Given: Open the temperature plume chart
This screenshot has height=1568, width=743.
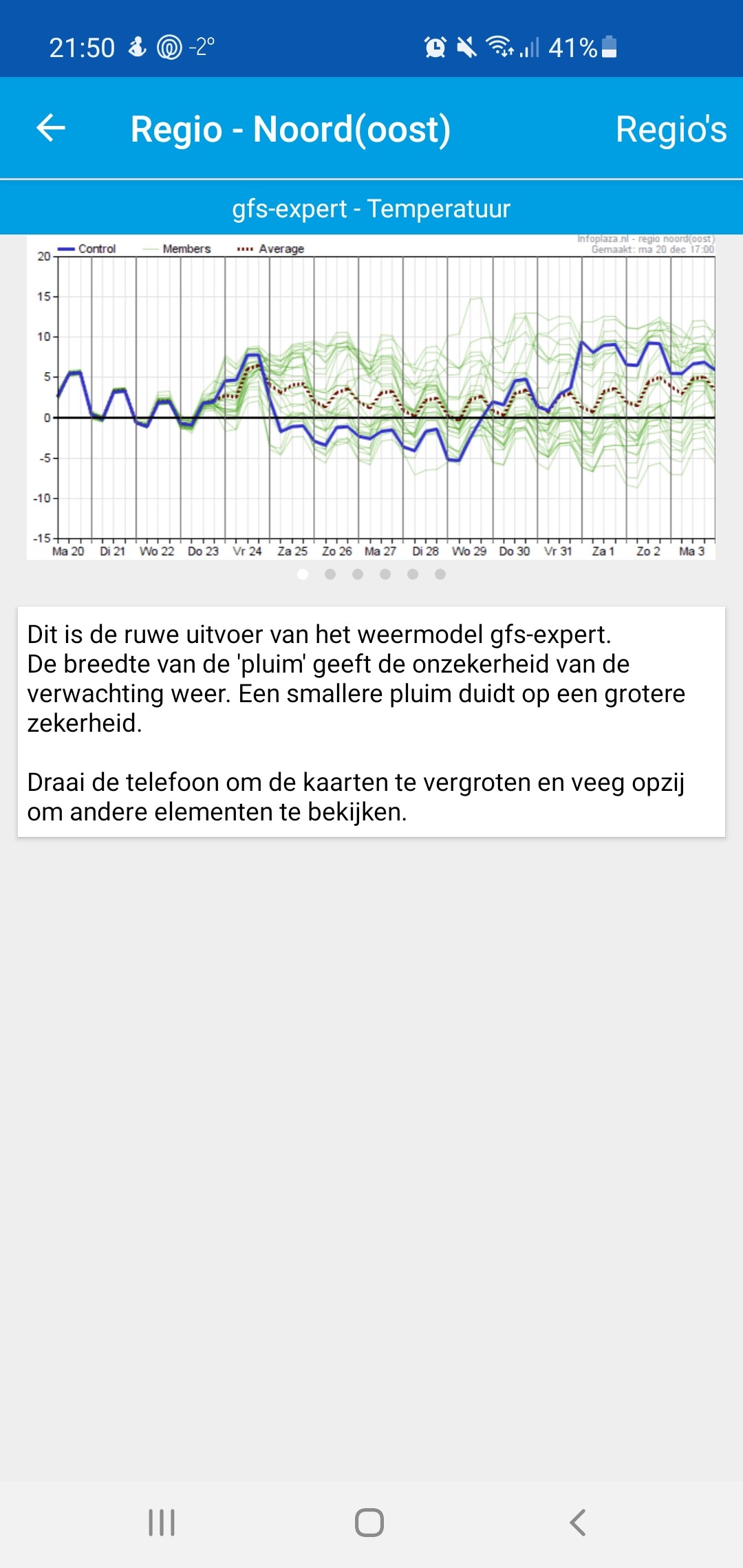Looking at the screenshot, I should click(371, 397).
